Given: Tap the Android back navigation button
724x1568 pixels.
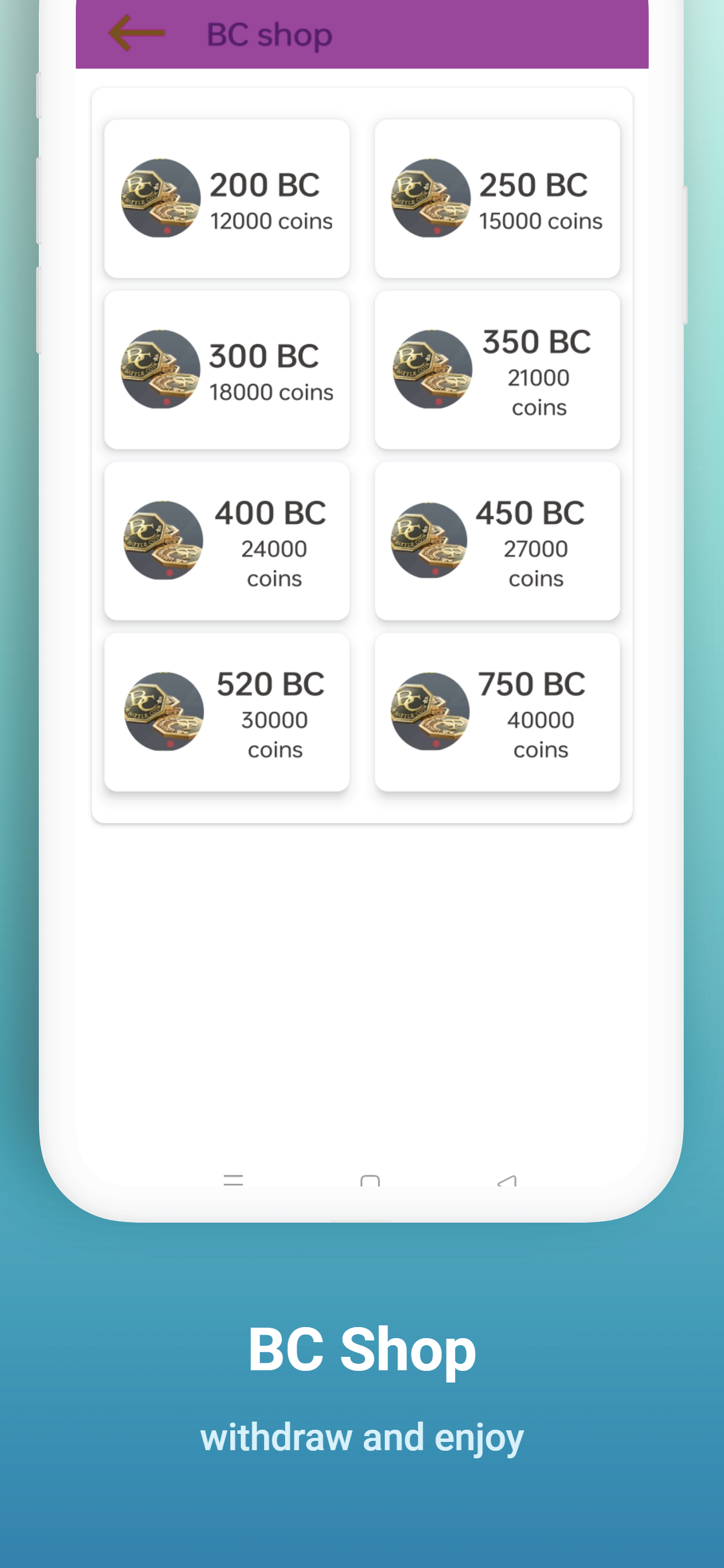Looking at the screenshot, I should [x=507, y=1179].
